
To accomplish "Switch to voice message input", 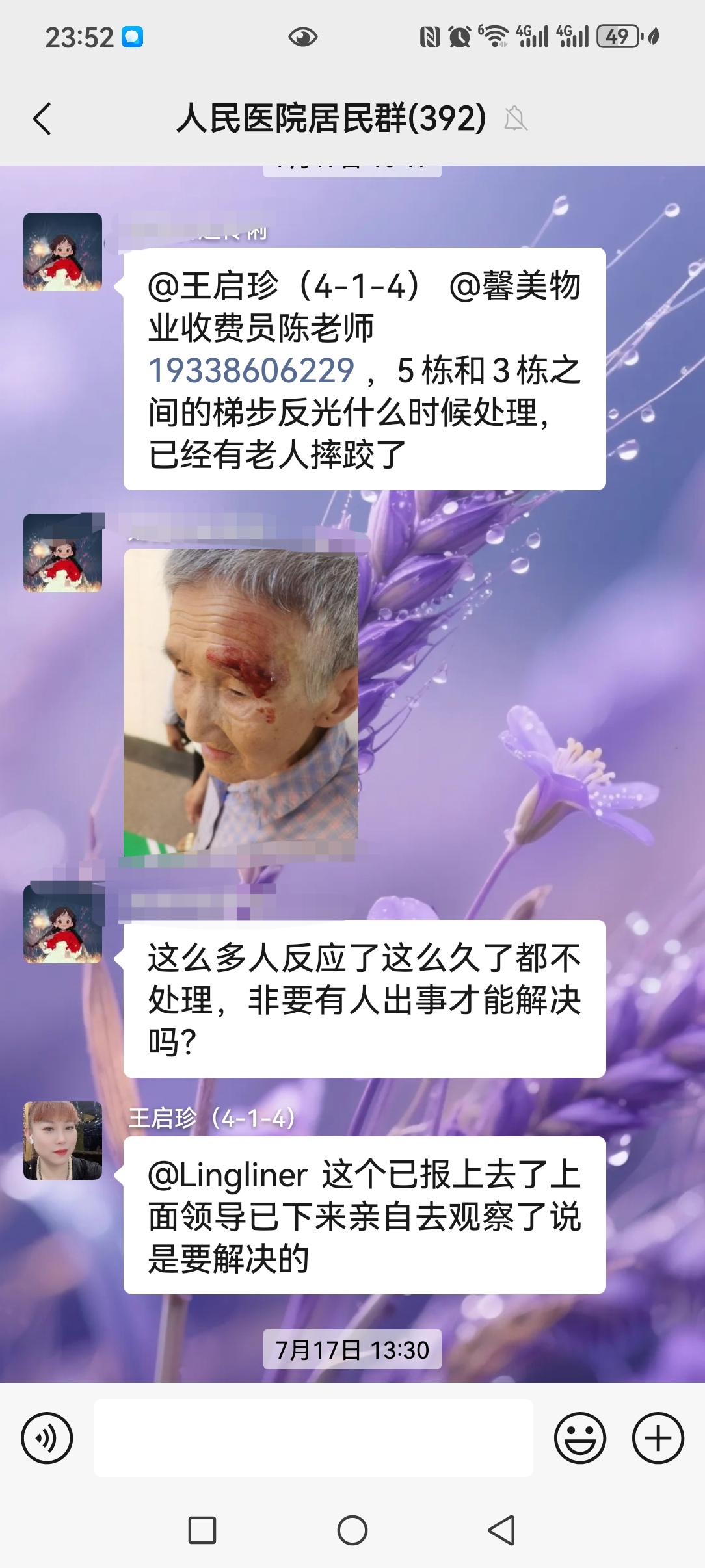I will point(47,1437).
